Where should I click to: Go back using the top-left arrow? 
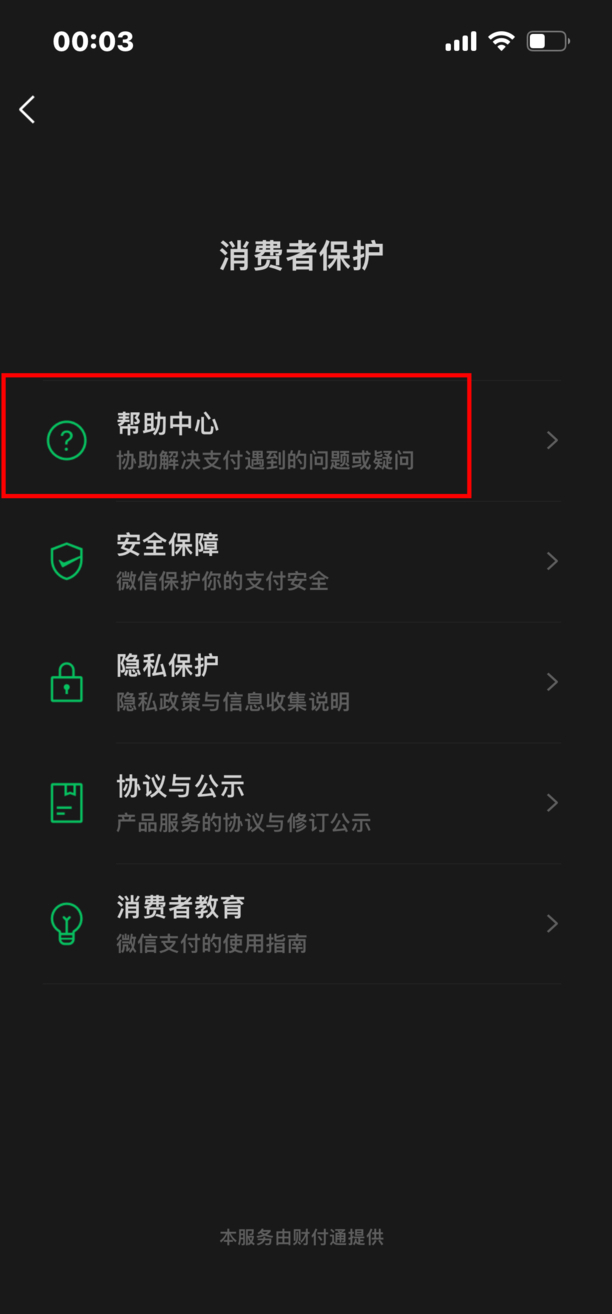pyautogui.click(x=28, y=110)
